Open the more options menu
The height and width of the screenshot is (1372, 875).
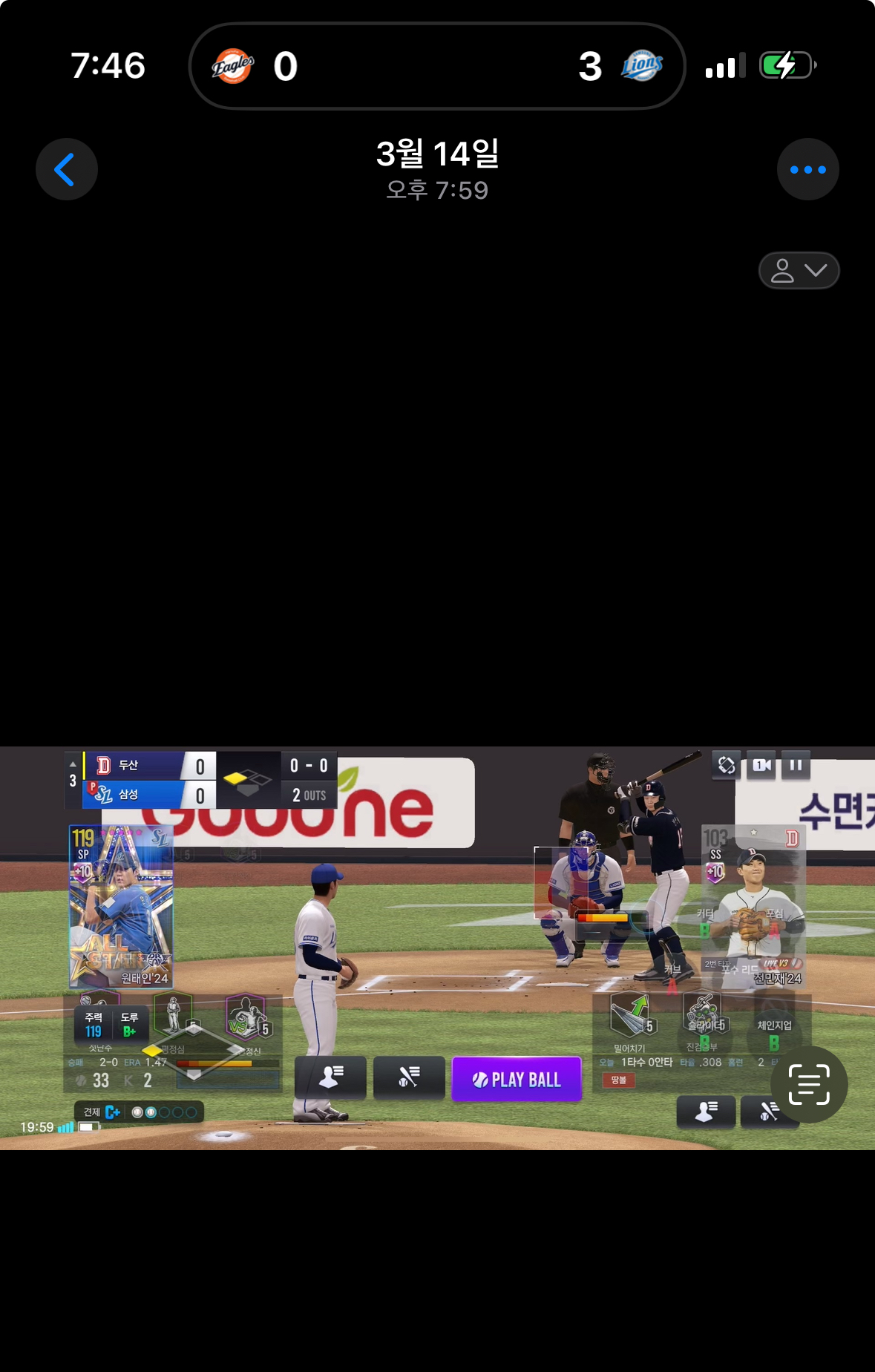[807, 169]
